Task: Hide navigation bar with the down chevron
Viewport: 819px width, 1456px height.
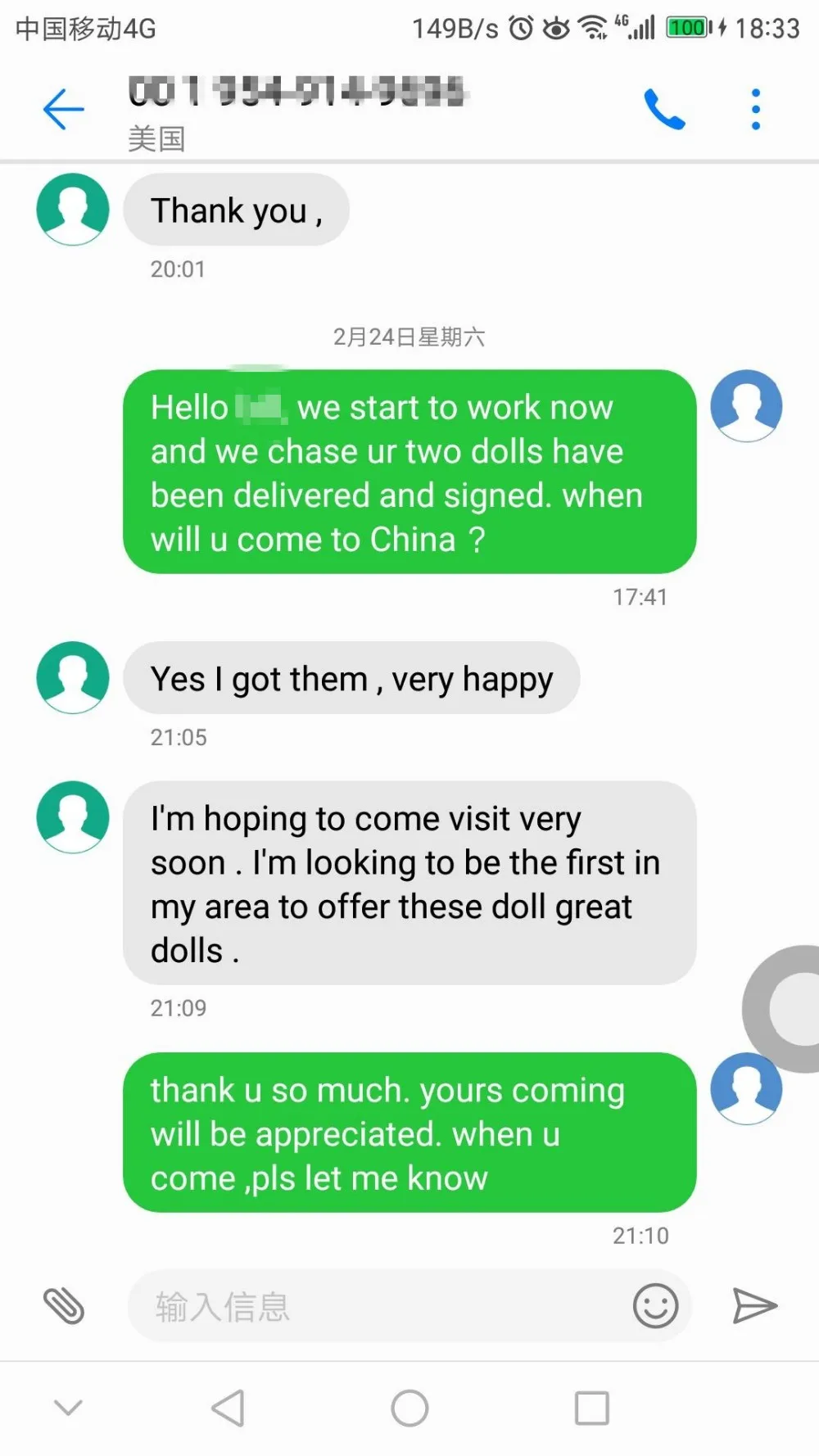Action: pos(68,1408)
